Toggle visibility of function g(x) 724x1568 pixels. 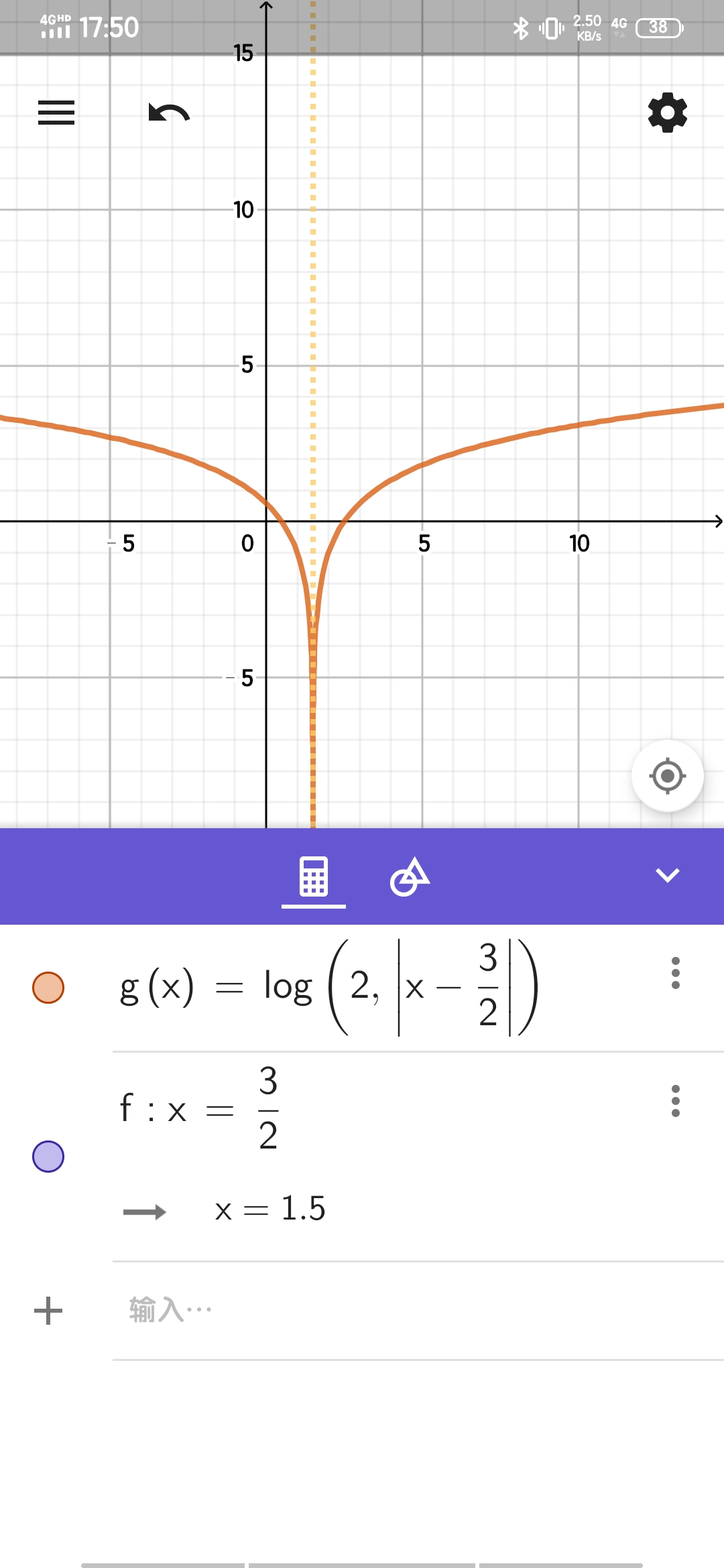[x=48, y=988]
